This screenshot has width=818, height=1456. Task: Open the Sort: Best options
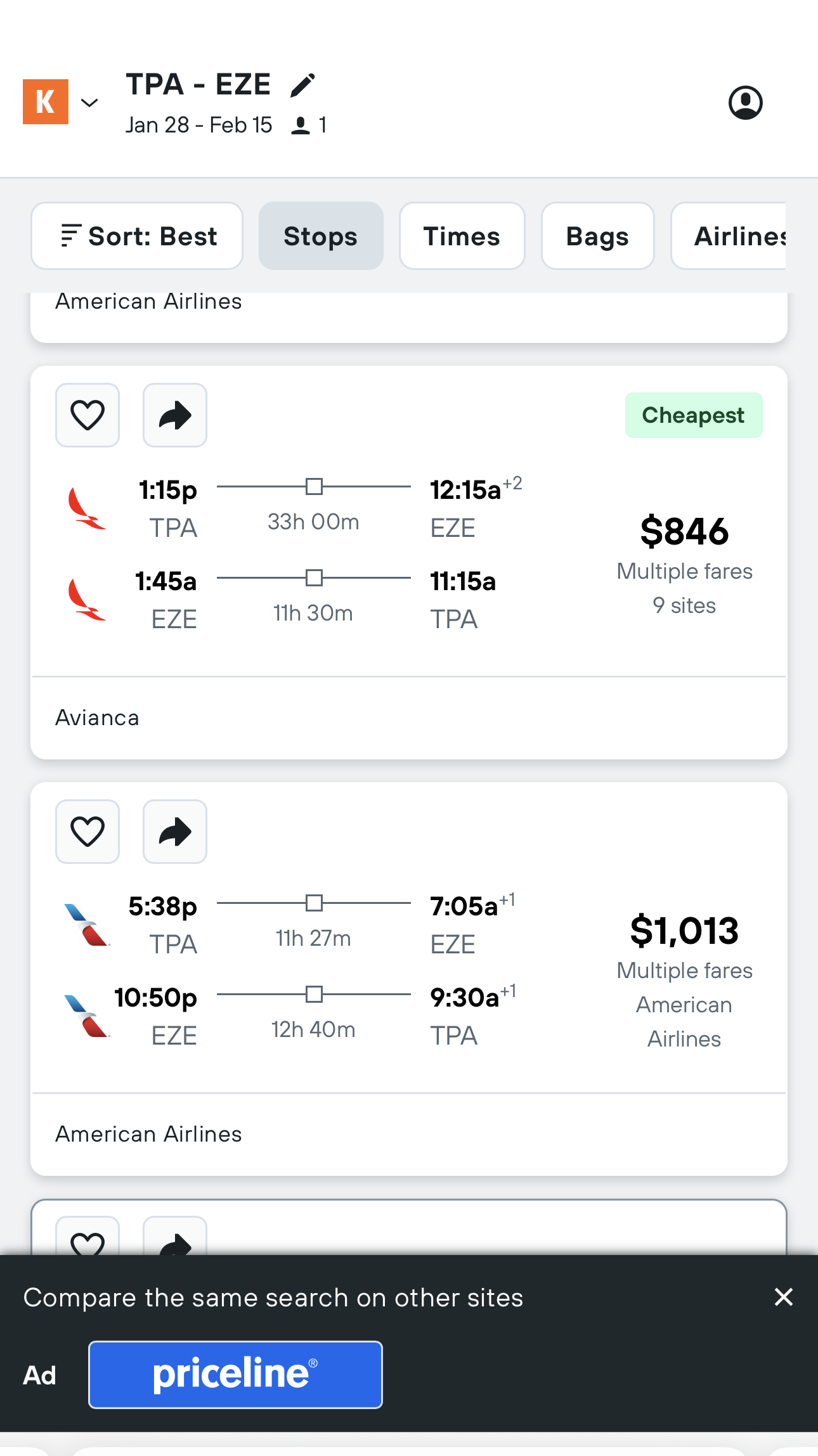pyautogui.click(x=137, y=236)
